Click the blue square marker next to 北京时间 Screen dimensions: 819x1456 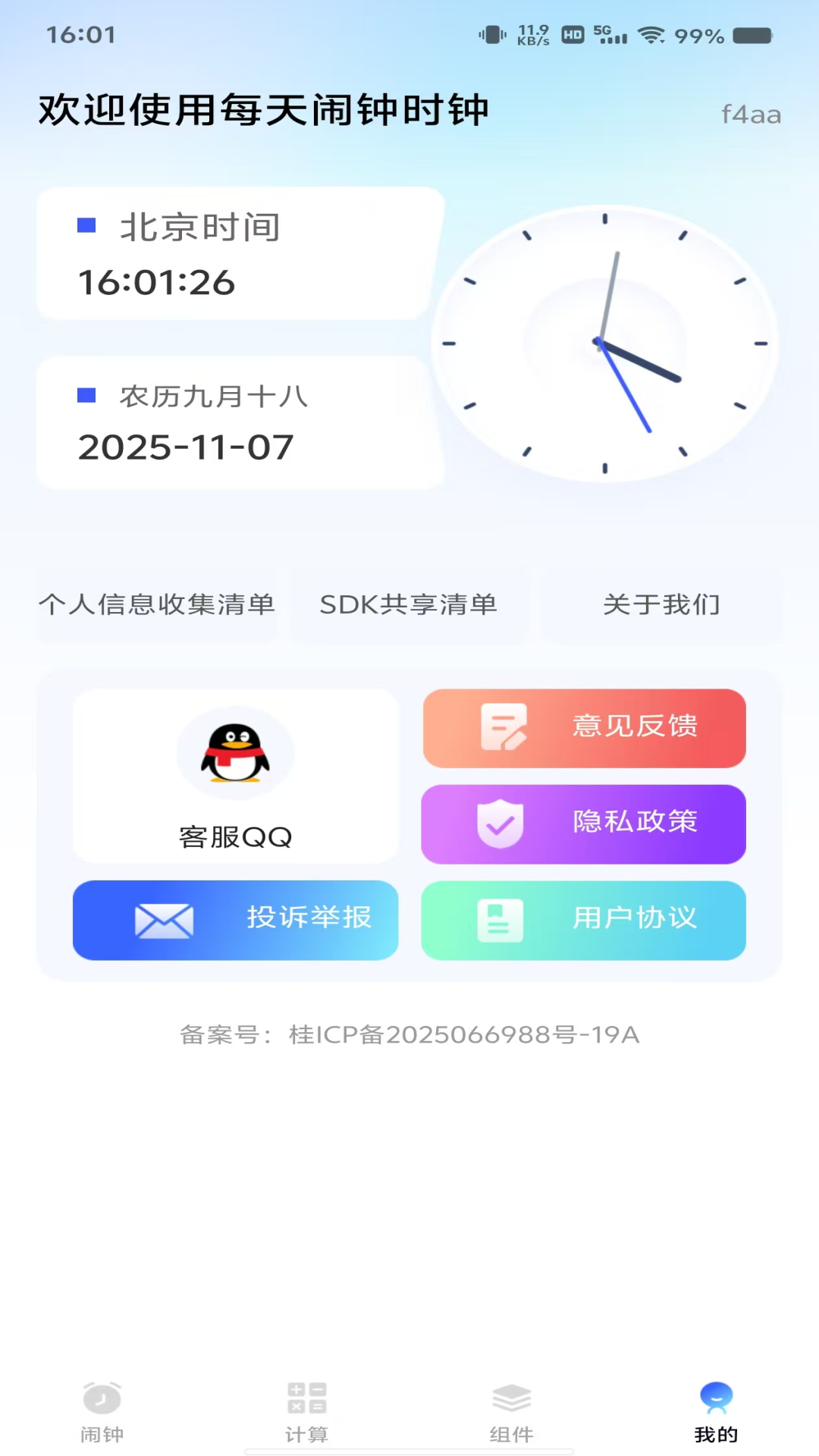point(88,224)
